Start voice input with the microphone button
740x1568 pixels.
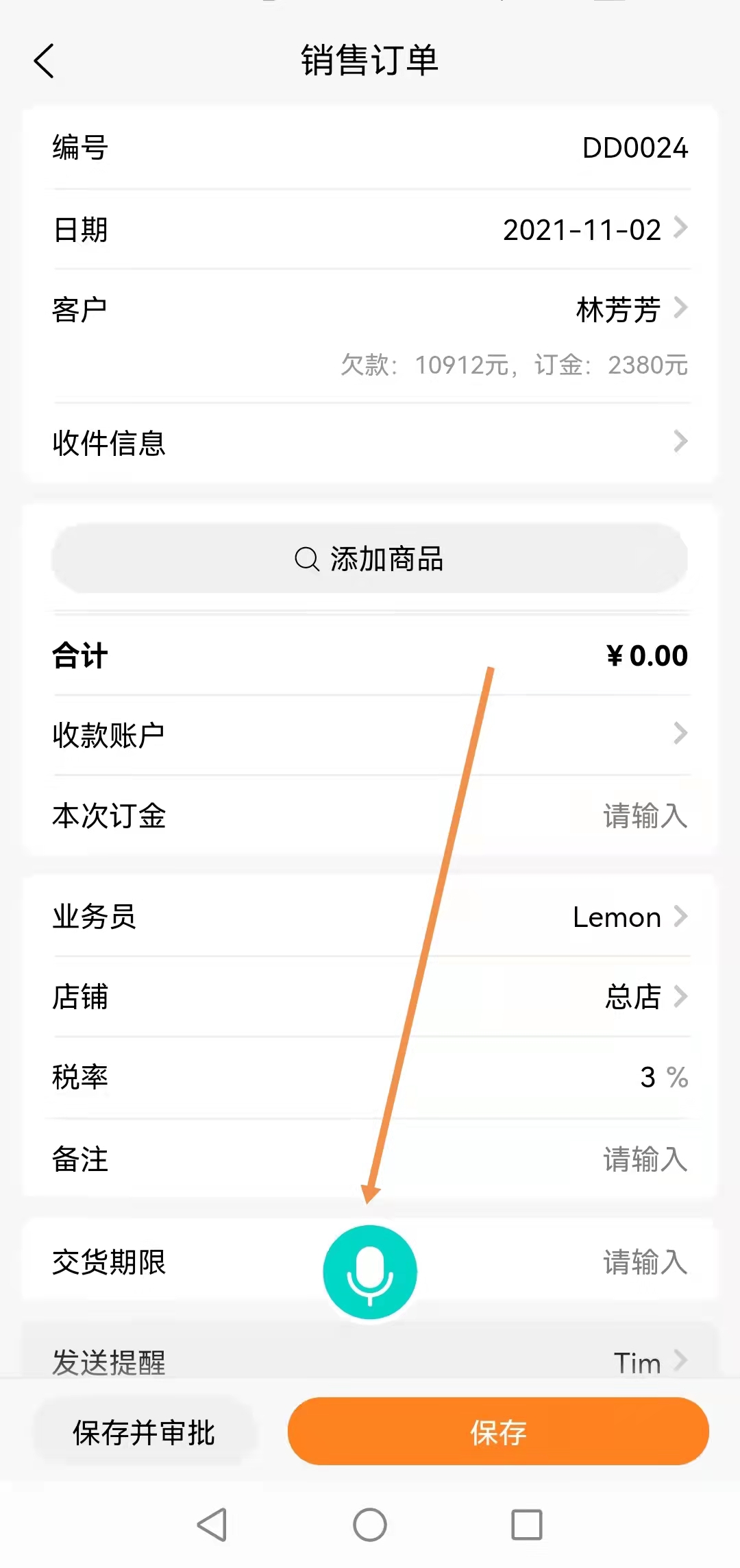[370, 1272]
